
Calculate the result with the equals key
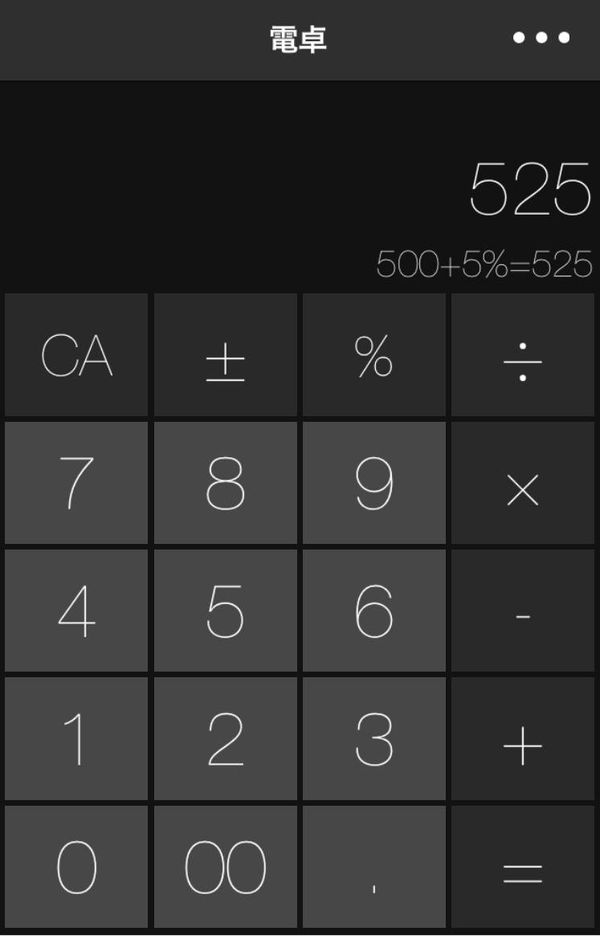pos(522,867)
